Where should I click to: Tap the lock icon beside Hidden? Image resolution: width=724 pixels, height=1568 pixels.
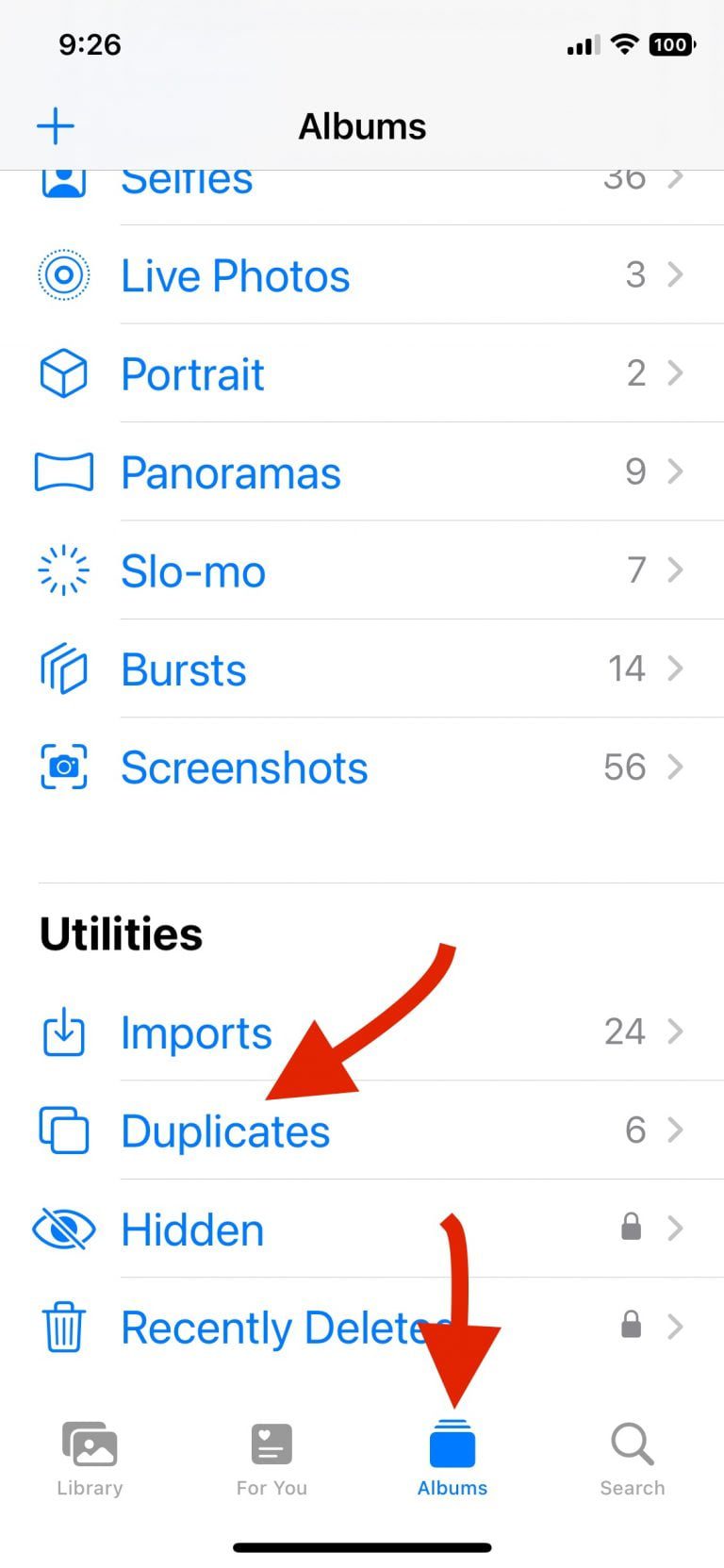[x=631, y=1227]
